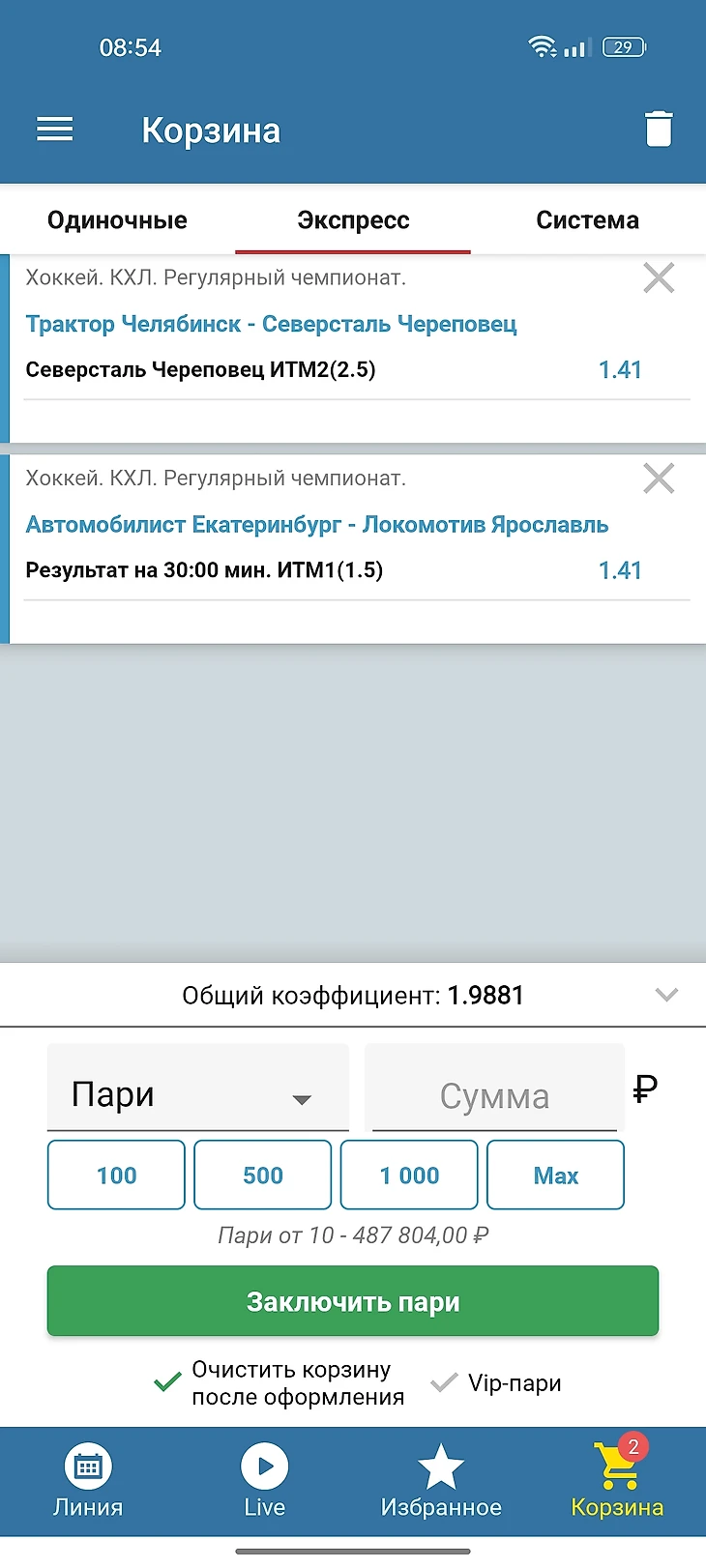Toggle Очистить корзину после оформления checkbox
Image resolution: width=706 pixels, height=1568 pixels.
pyautogui.click(x=168, y=1382)
